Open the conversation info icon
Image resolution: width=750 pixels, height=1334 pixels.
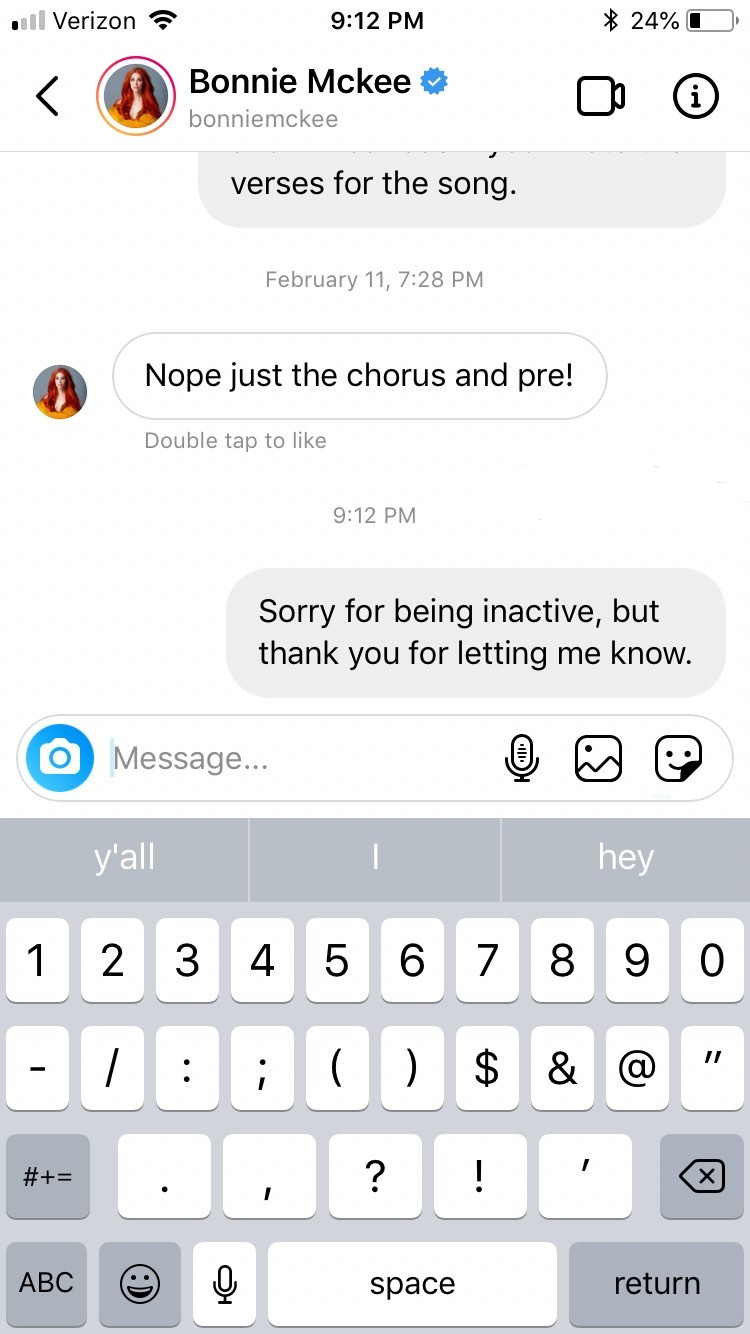[695, 96]
